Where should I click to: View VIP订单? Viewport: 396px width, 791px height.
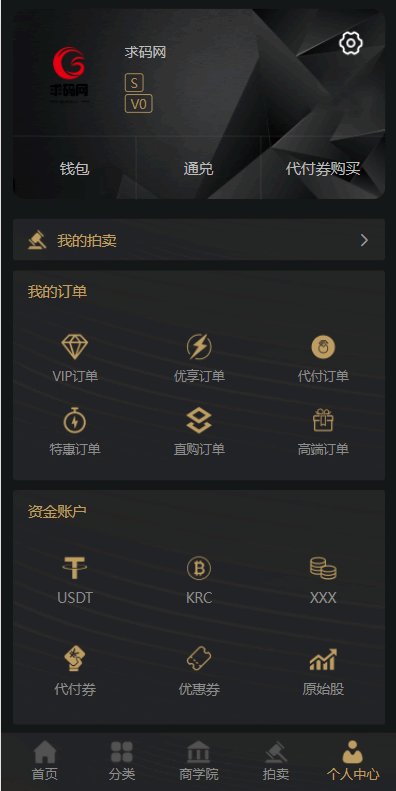tap(75, 359)
